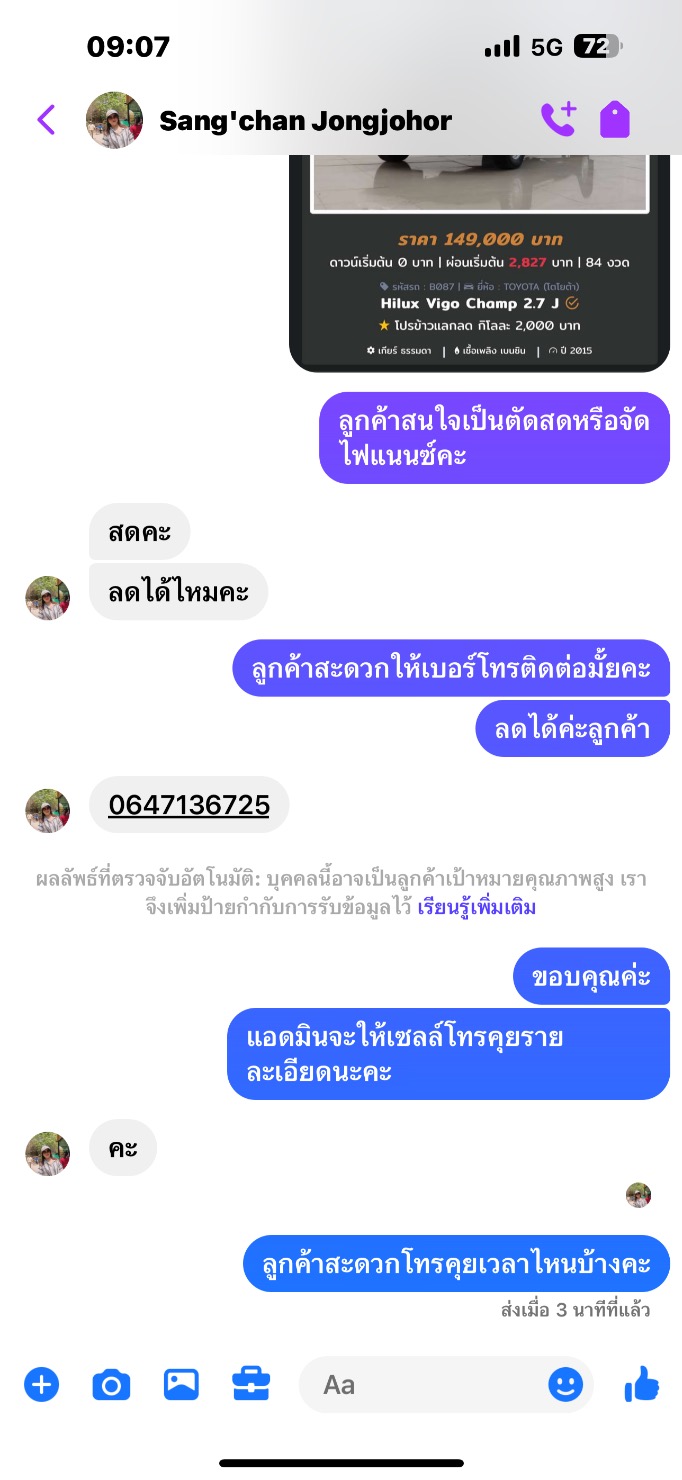Open Sang'chan Jongjohor's profile header
The height and width of the screenshot is (1480, 682).
[x=270, y=121]
